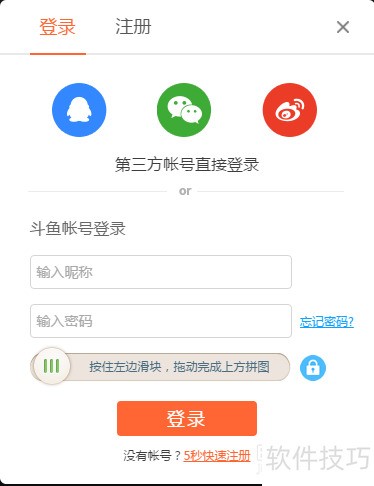
Task: Log in with QQ account
Action: point(79,110)
